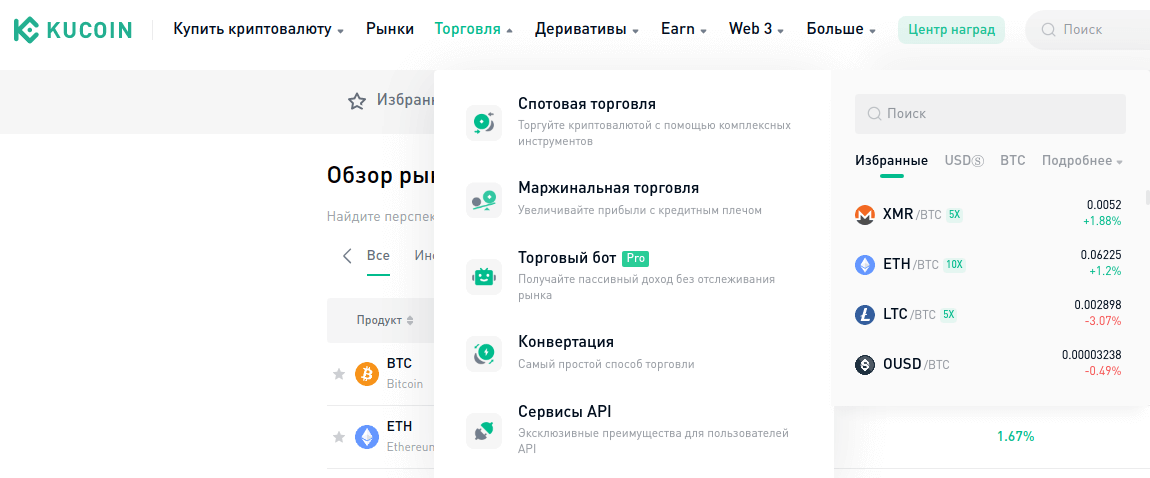This screenshot has height=478, width=1150.
Task: Tap the search field in trading panel
Action: 990,114
